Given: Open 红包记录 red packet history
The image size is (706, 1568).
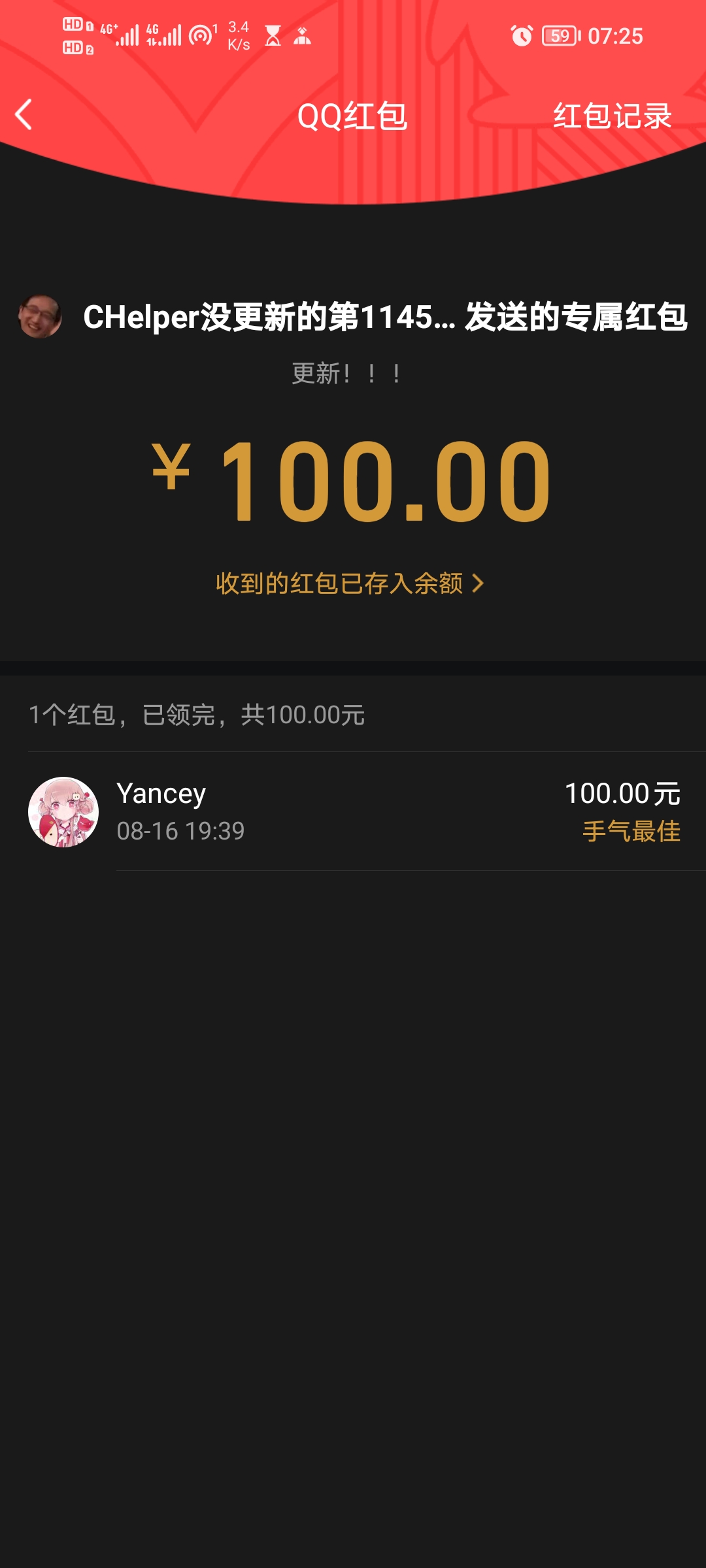Looking at the screenshot, I should 612,116.
